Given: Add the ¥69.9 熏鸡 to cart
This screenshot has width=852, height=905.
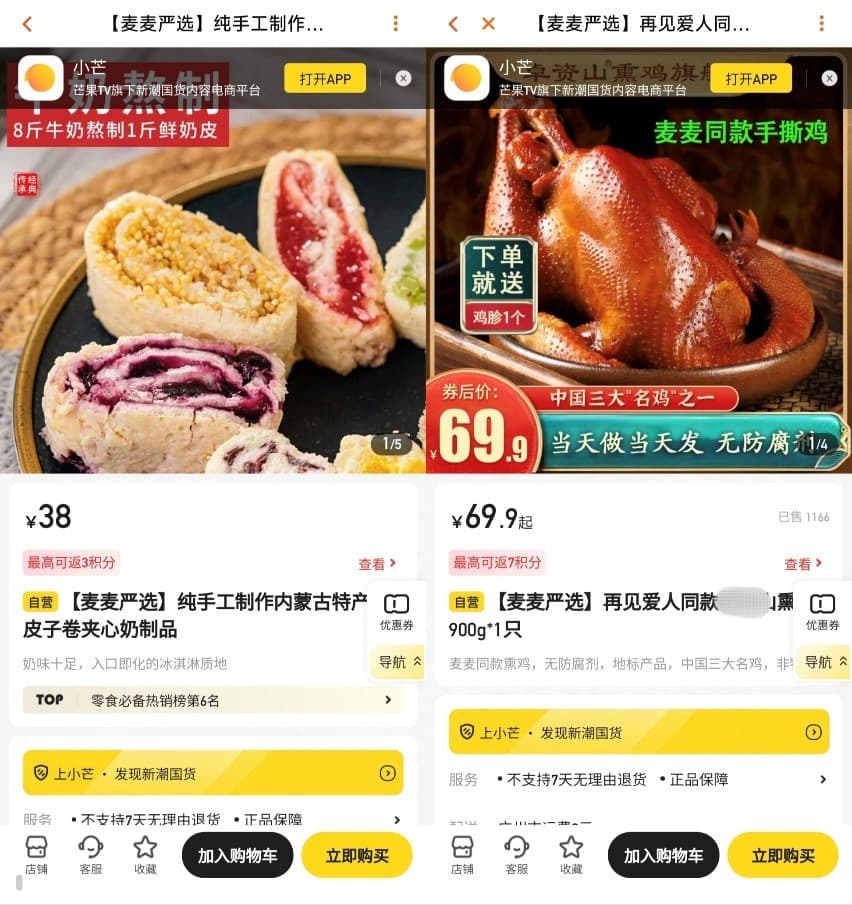Looking at the screenshot, I should pyautogui.click(x=663, y=856).
